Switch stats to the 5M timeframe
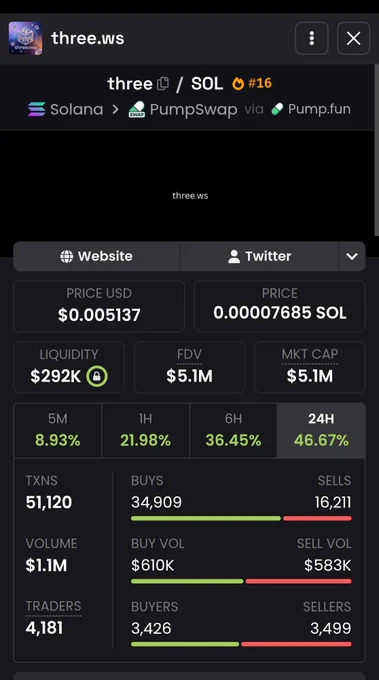Viewport: 379px width, 680px height. click(x=58, y=430)
